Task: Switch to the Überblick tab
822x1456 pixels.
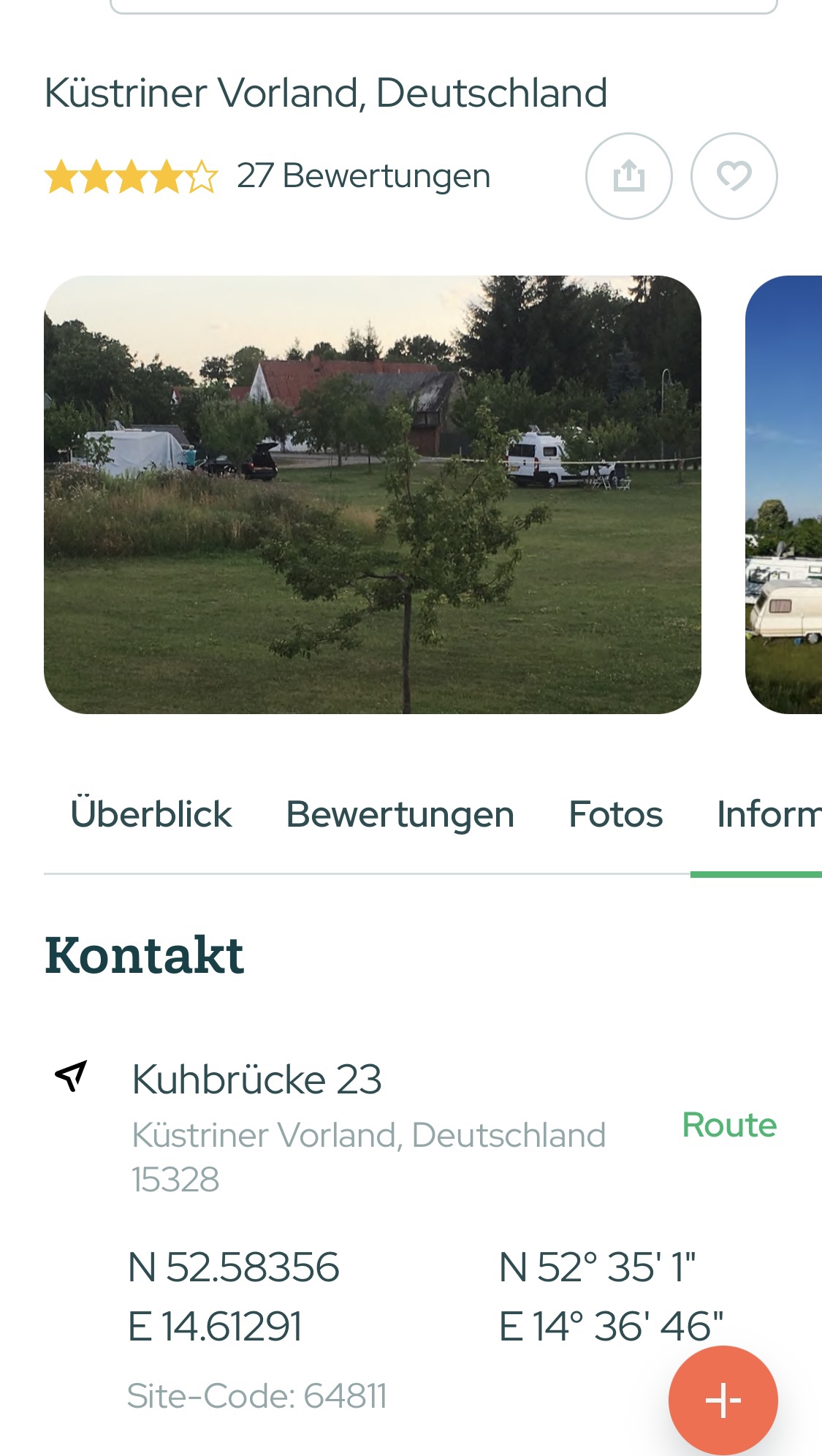Action: [151, 814]
